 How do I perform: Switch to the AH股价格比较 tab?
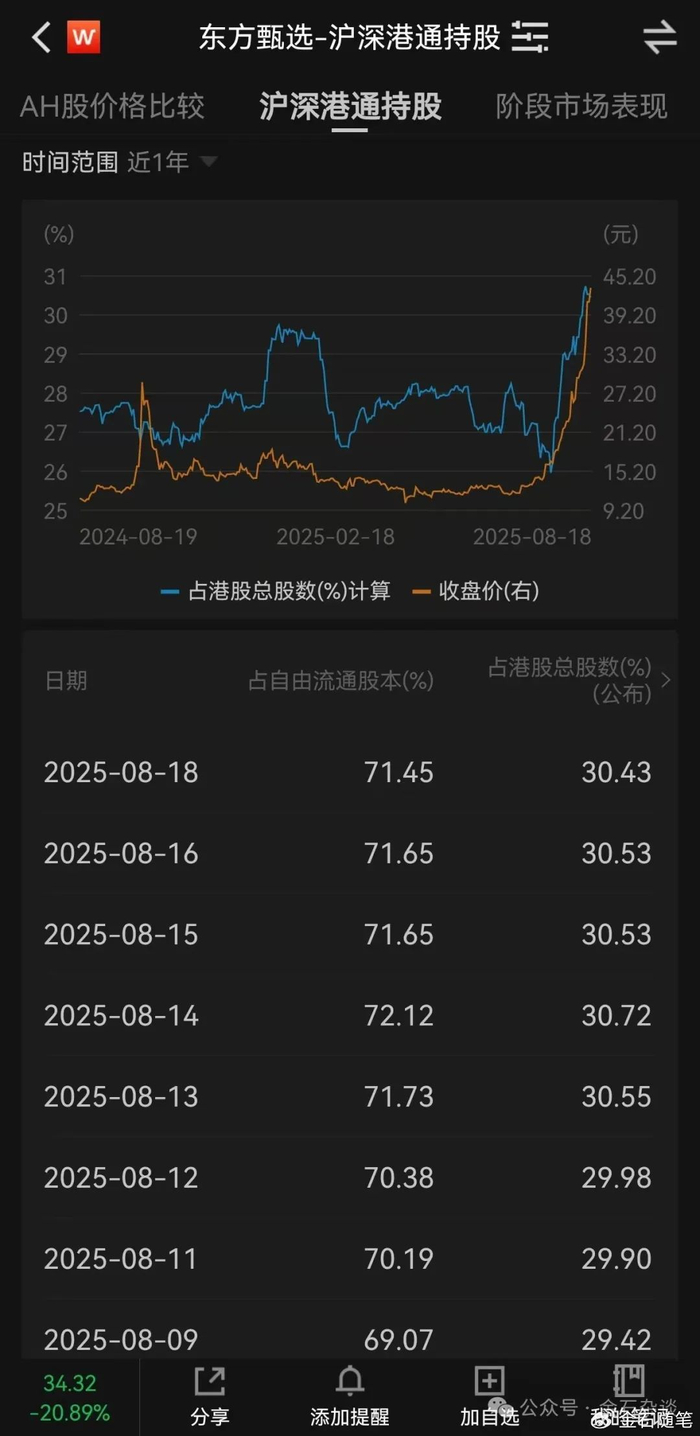point(112,106)
